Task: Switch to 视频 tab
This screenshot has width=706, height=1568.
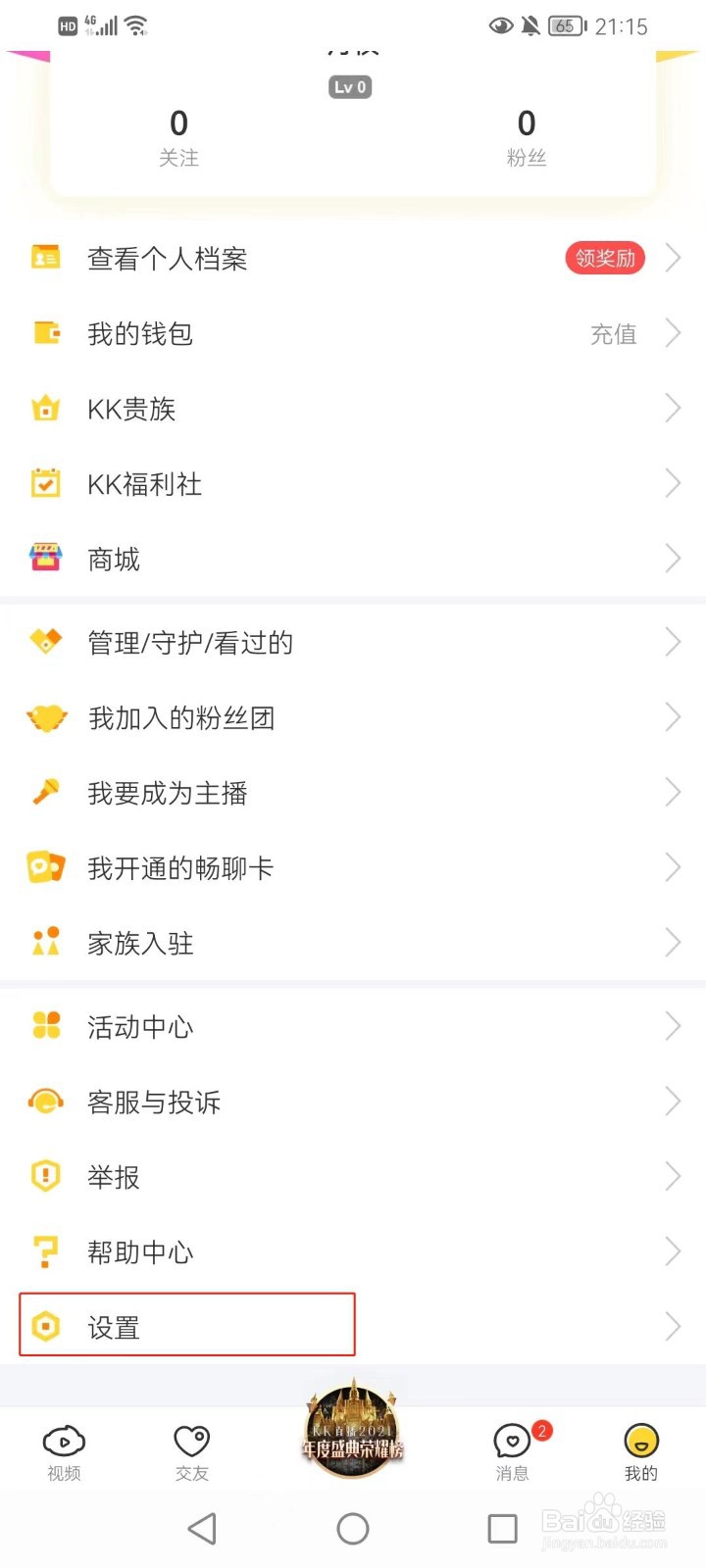Action: point(64,1451)
